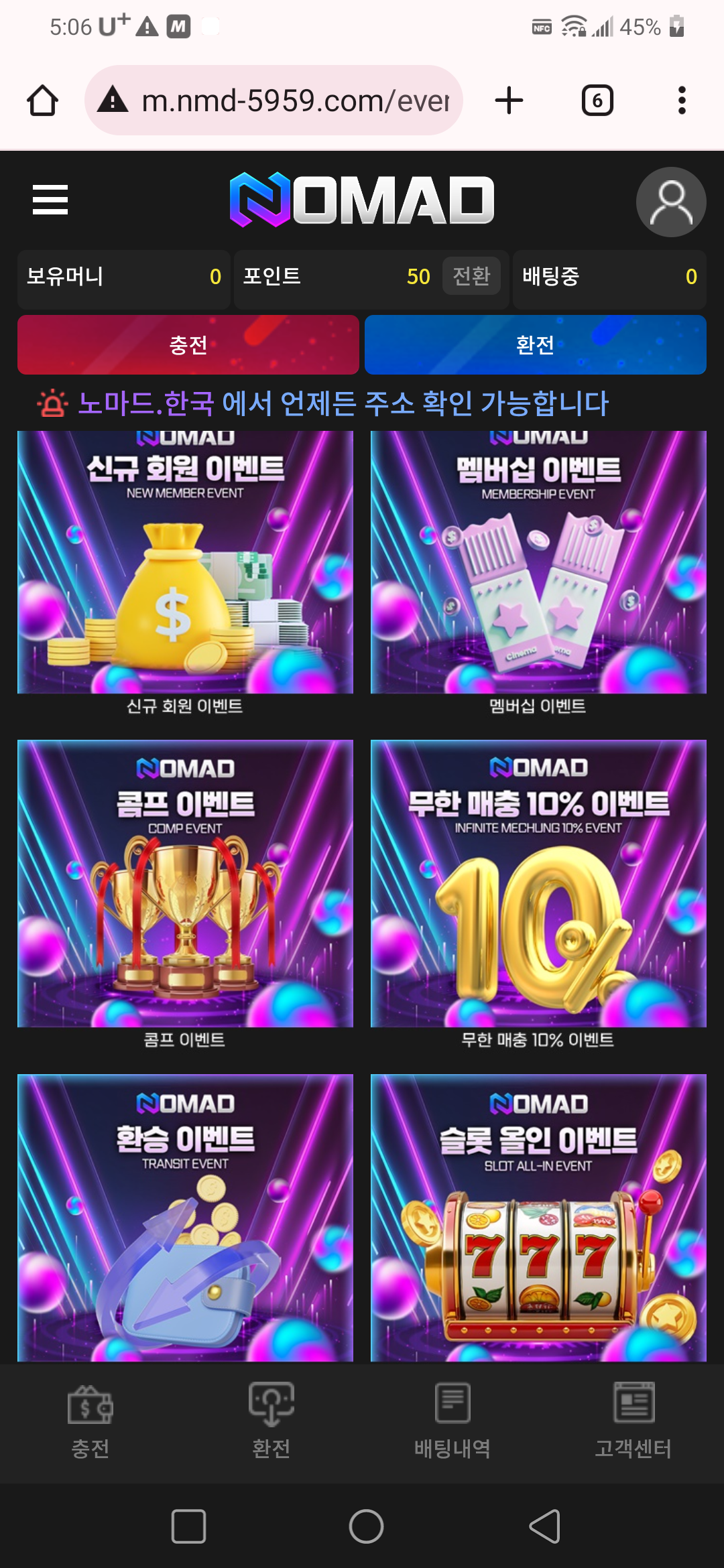Open a new browser tab
Viewport: 724px width, 1568px height.
pos(509,101)
